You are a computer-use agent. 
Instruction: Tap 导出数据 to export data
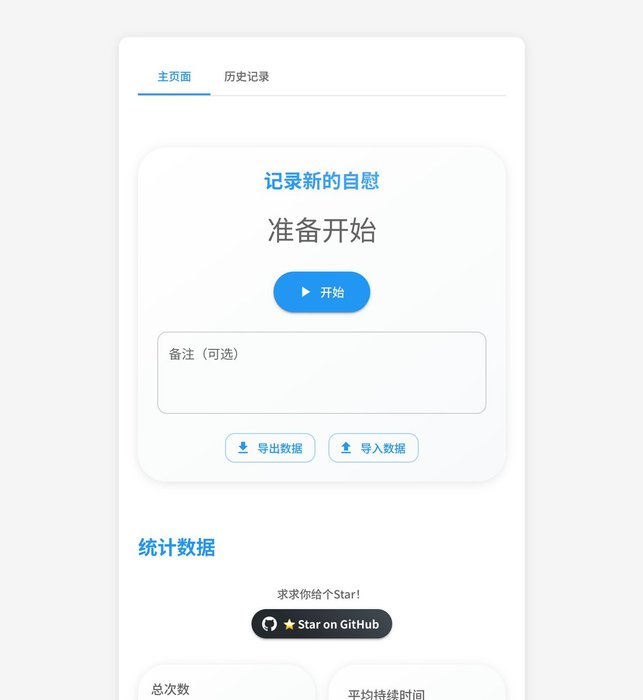tap(270, 448)
